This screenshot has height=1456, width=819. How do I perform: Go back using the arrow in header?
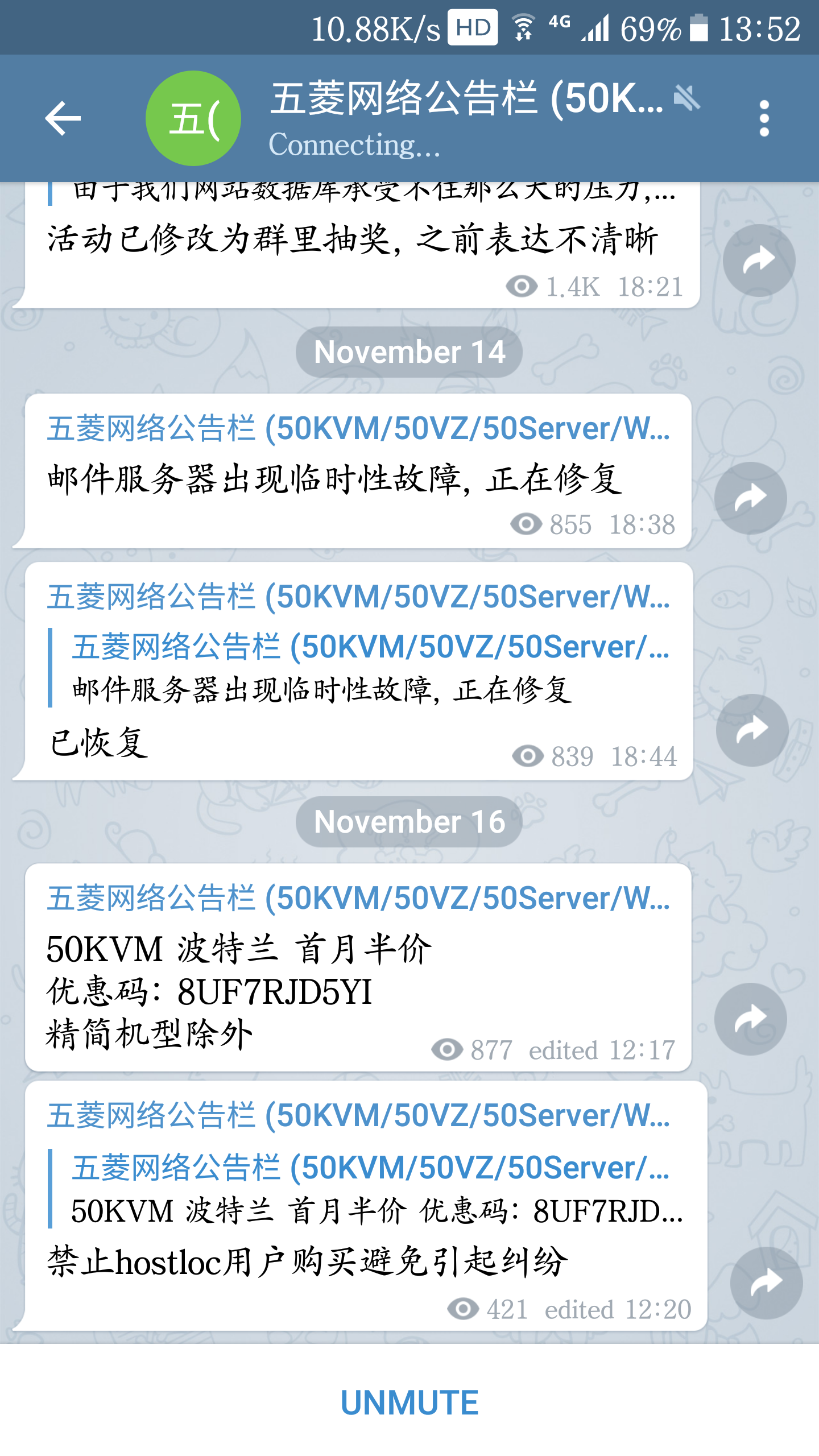(x=63, y=118)
